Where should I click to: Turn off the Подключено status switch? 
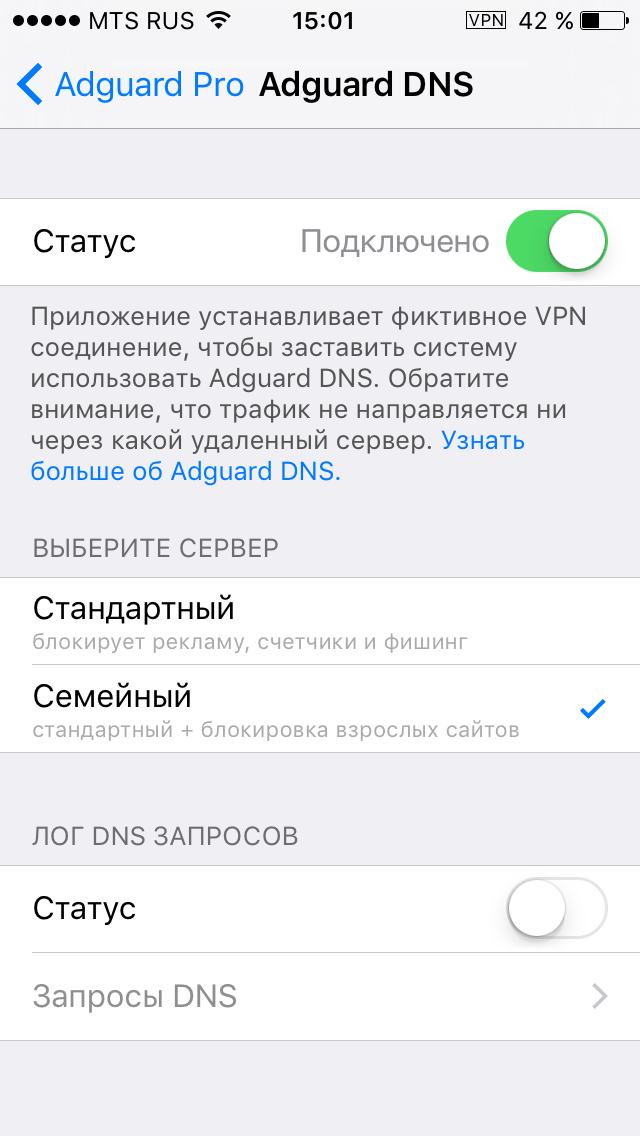(x=557, y=241)
